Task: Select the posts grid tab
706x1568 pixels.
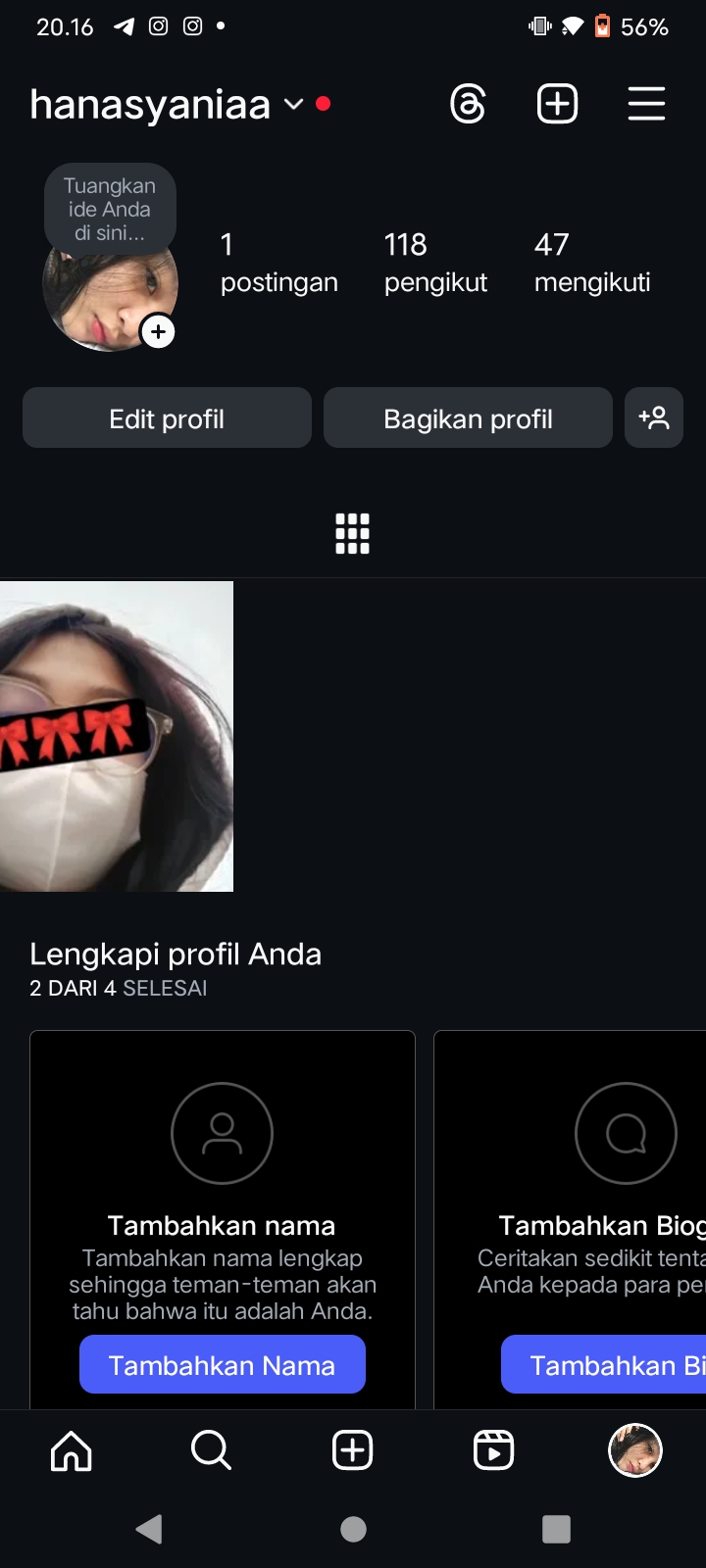Action: coord(352,534)
